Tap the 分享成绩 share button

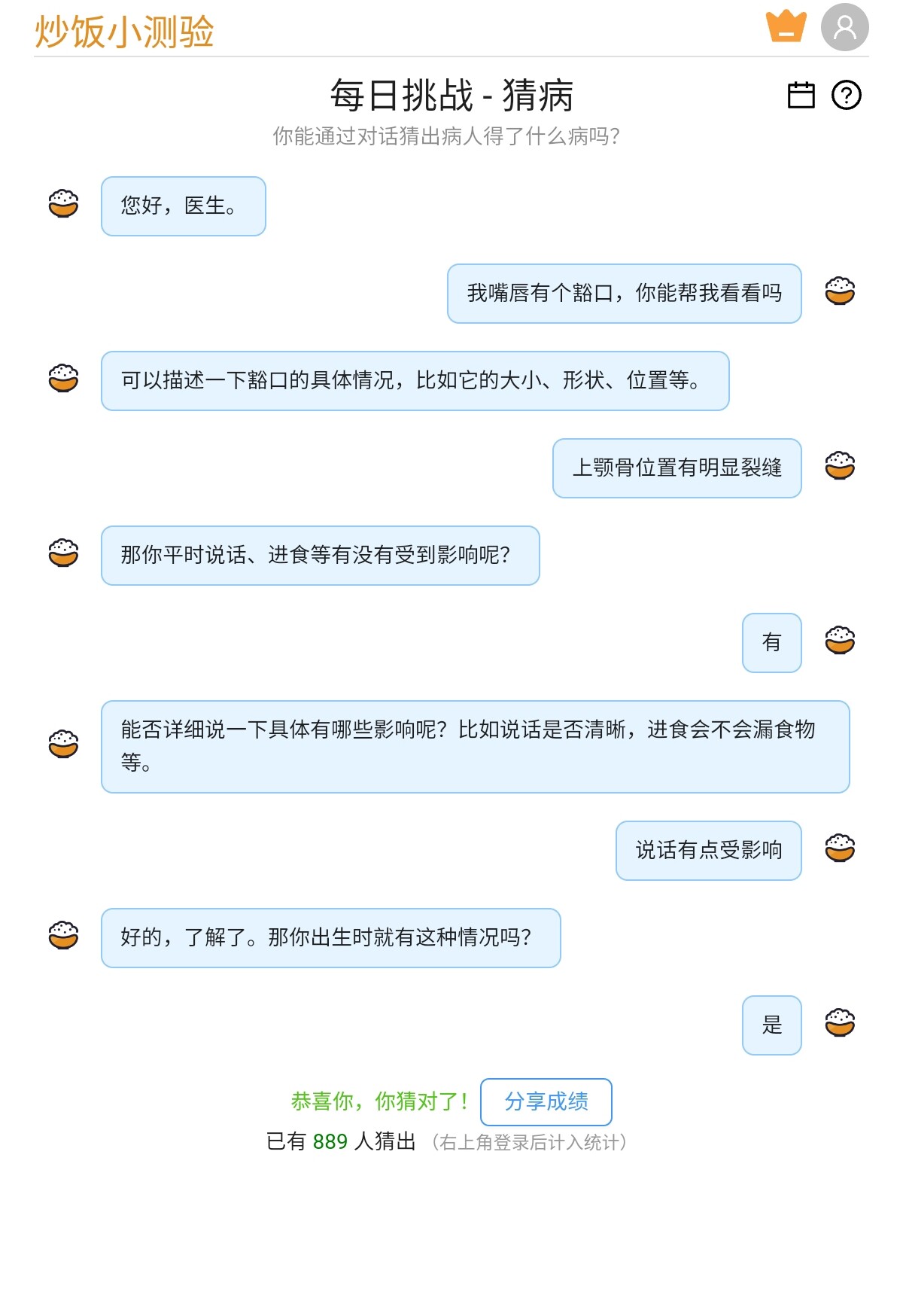546,1101
